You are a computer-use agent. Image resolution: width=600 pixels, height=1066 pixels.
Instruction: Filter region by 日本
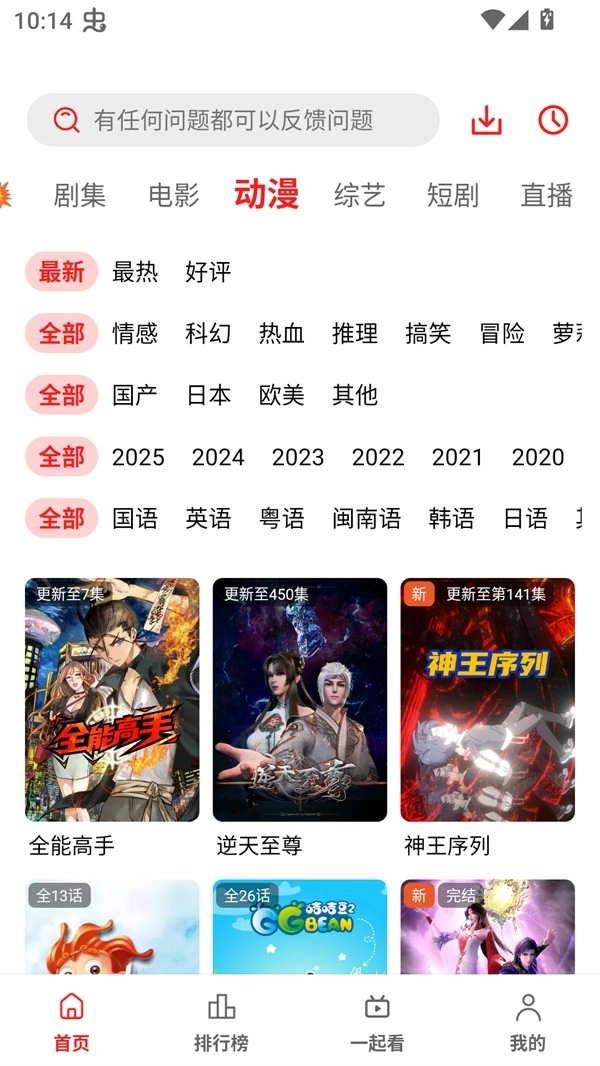(x=208, y=396)
